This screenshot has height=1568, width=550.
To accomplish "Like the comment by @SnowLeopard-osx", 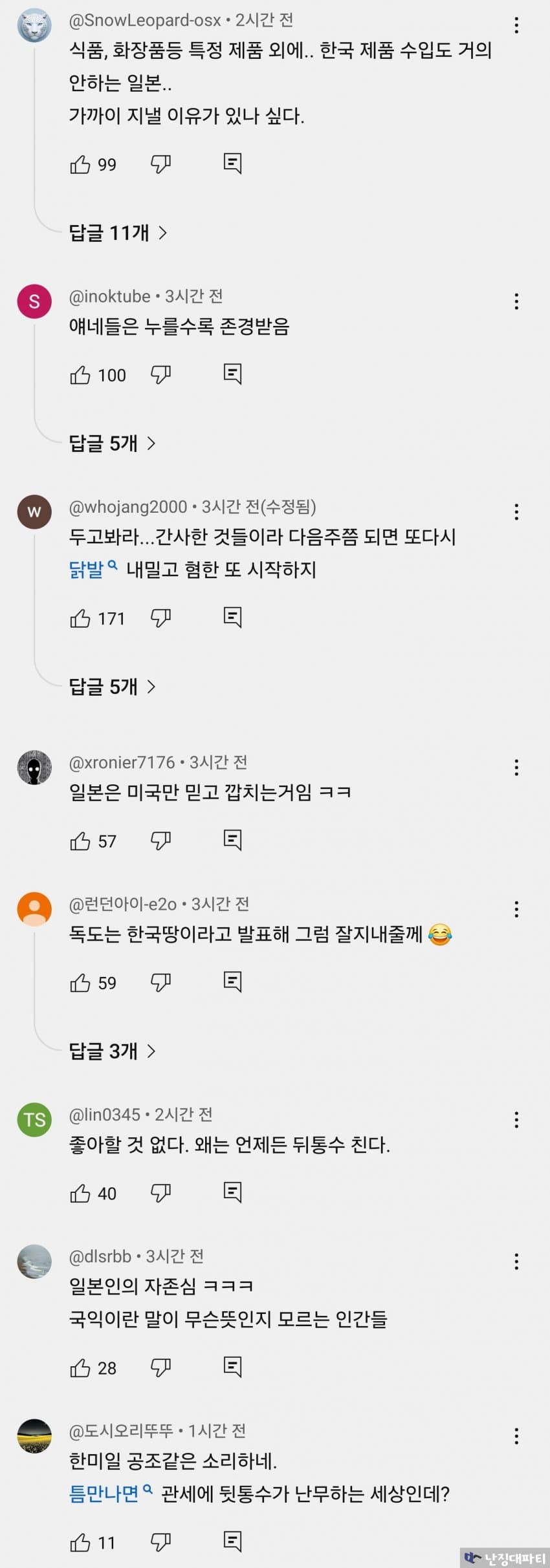I will pos(80,165).
